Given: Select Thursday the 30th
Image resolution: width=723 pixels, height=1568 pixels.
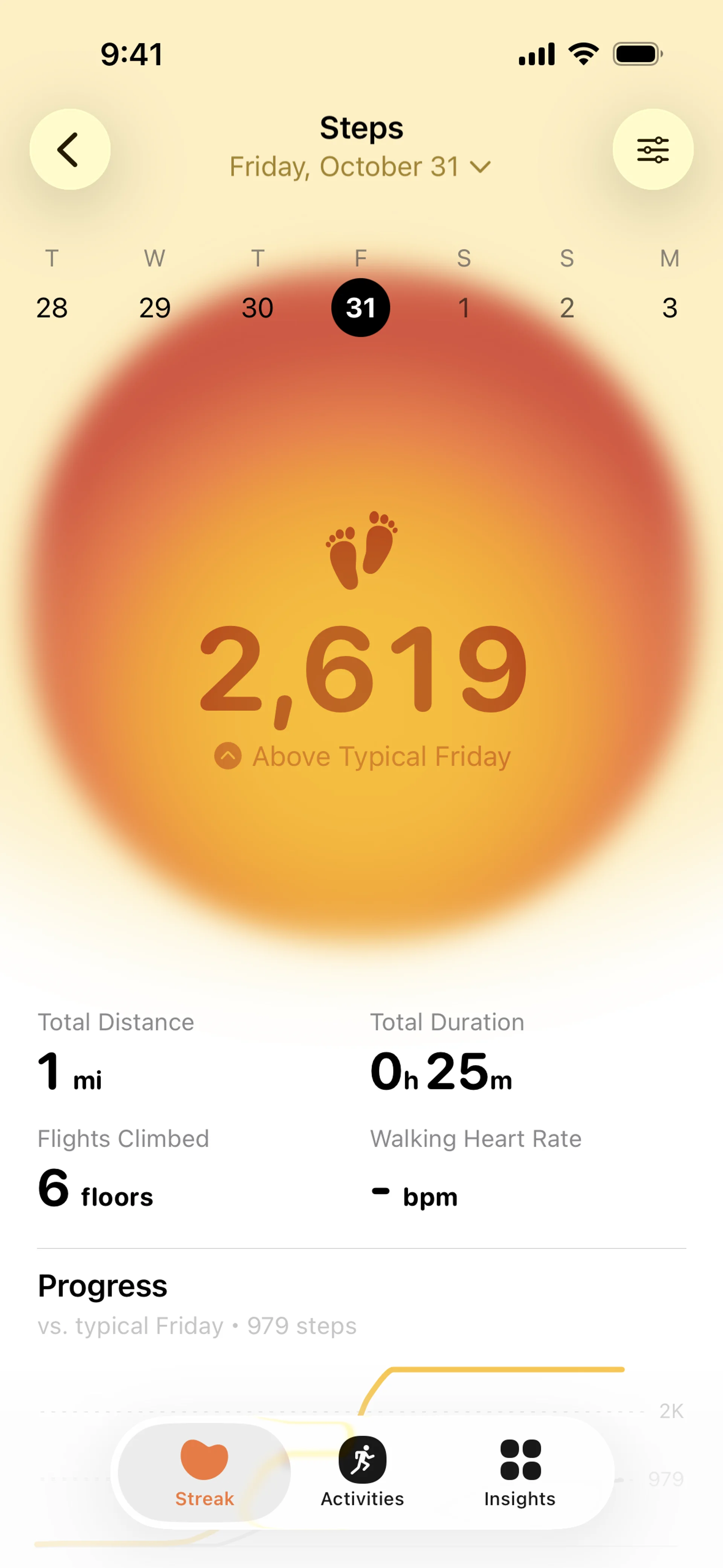Looking at the screenshot, I should tap(258, 307).
